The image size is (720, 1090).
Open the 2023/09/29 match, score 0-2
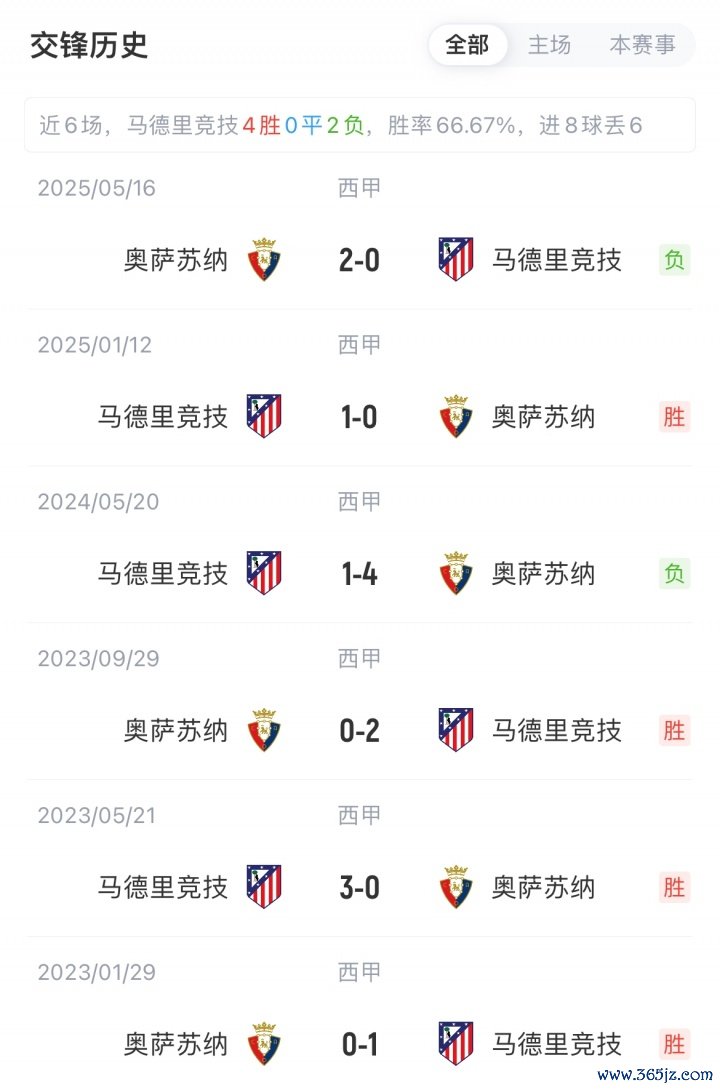coord(359,731)
